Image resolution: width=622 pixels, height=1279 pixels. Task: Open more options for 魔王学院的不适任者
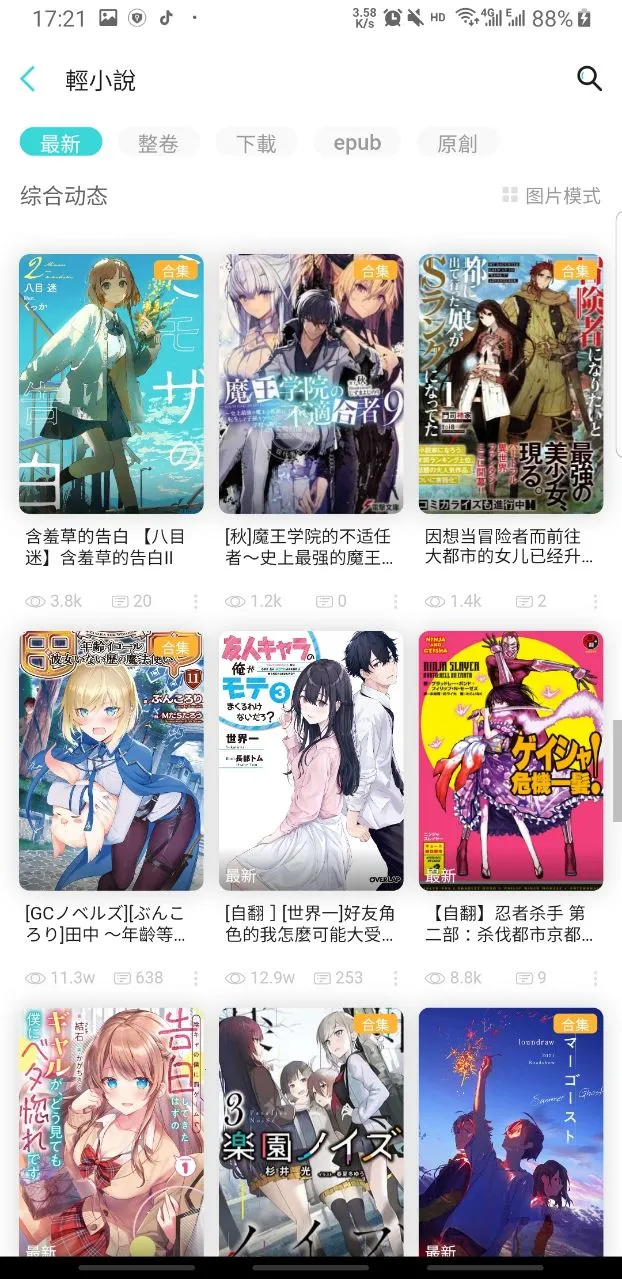[396, 601]
